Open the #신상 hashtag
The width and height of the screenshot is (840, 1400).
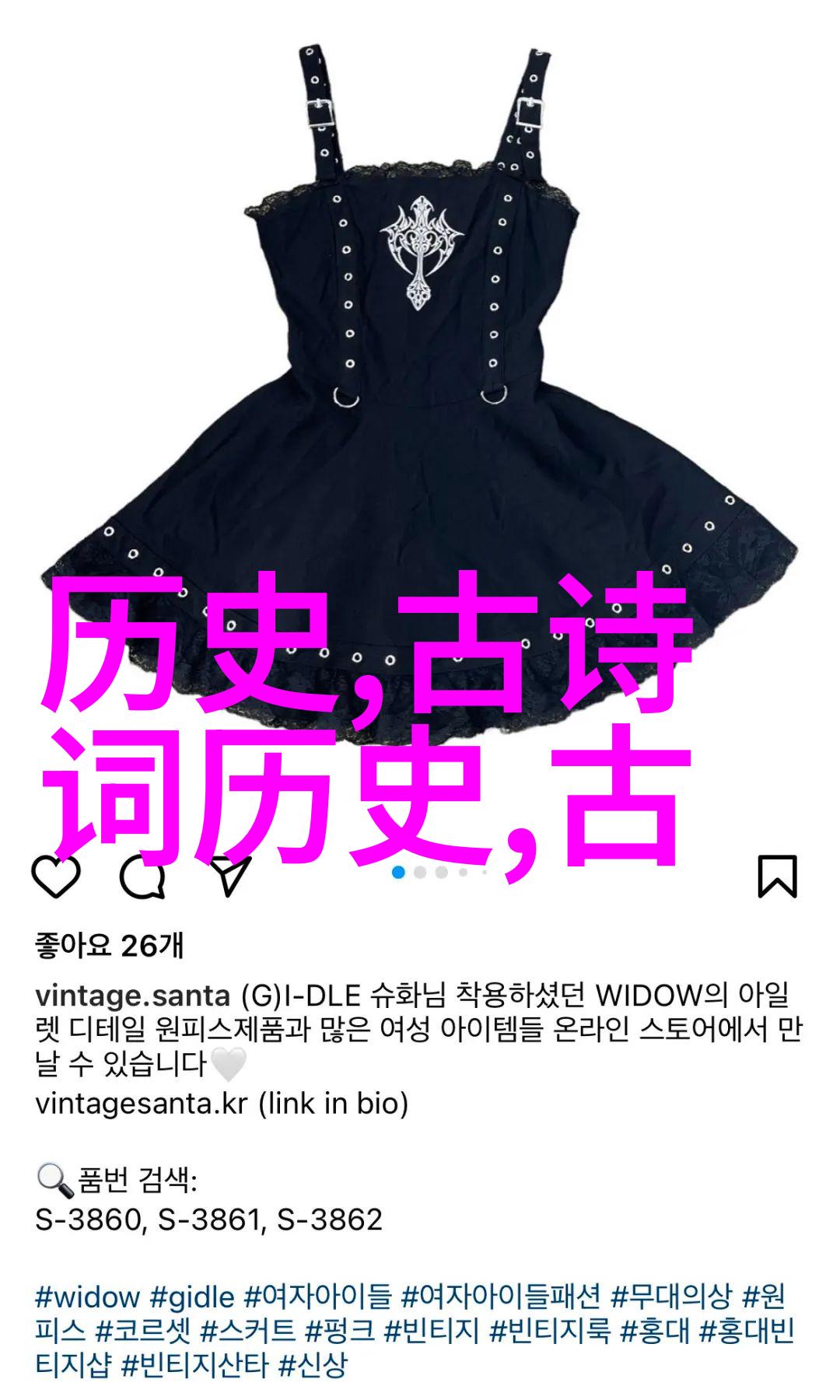tap(313, 1365)
